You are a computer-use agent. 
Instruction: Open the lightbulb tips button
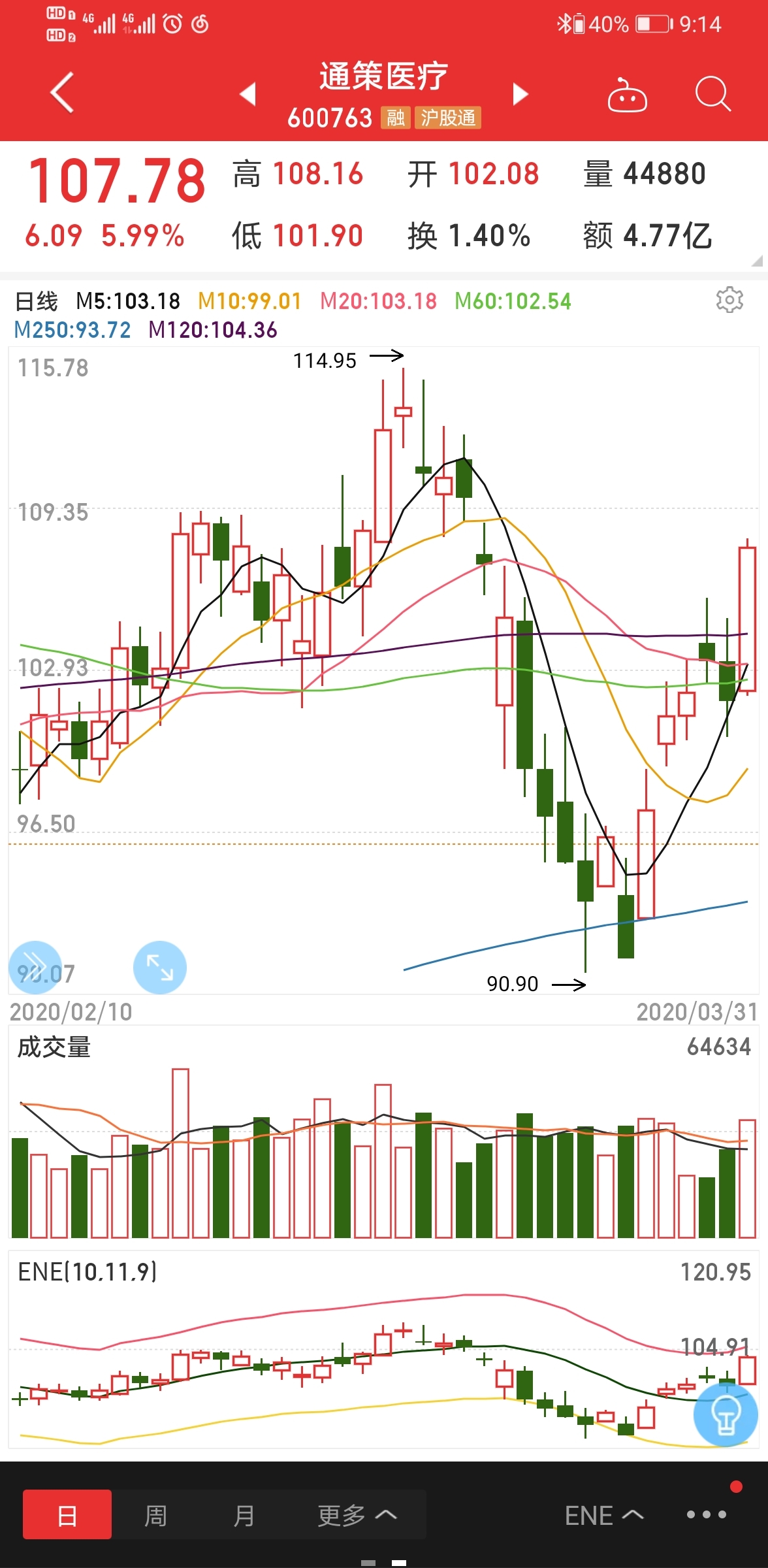click(726, 1414)
